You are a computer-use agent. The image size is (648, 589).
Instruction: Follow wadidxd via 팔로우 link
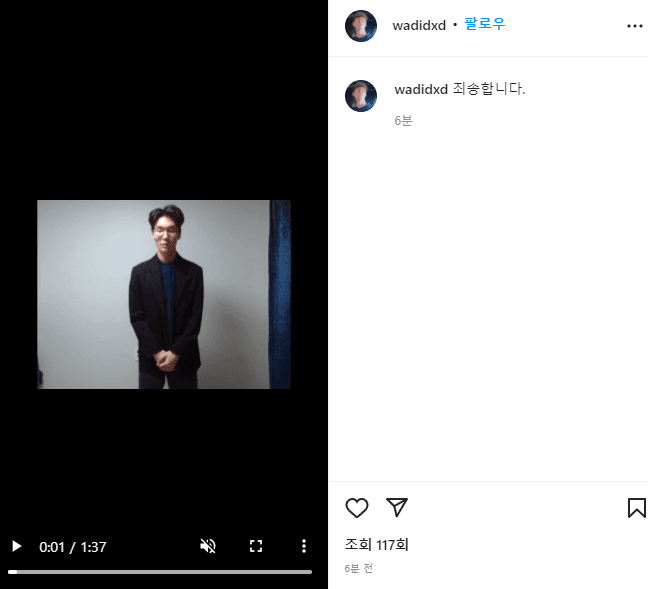click(485, 24)
